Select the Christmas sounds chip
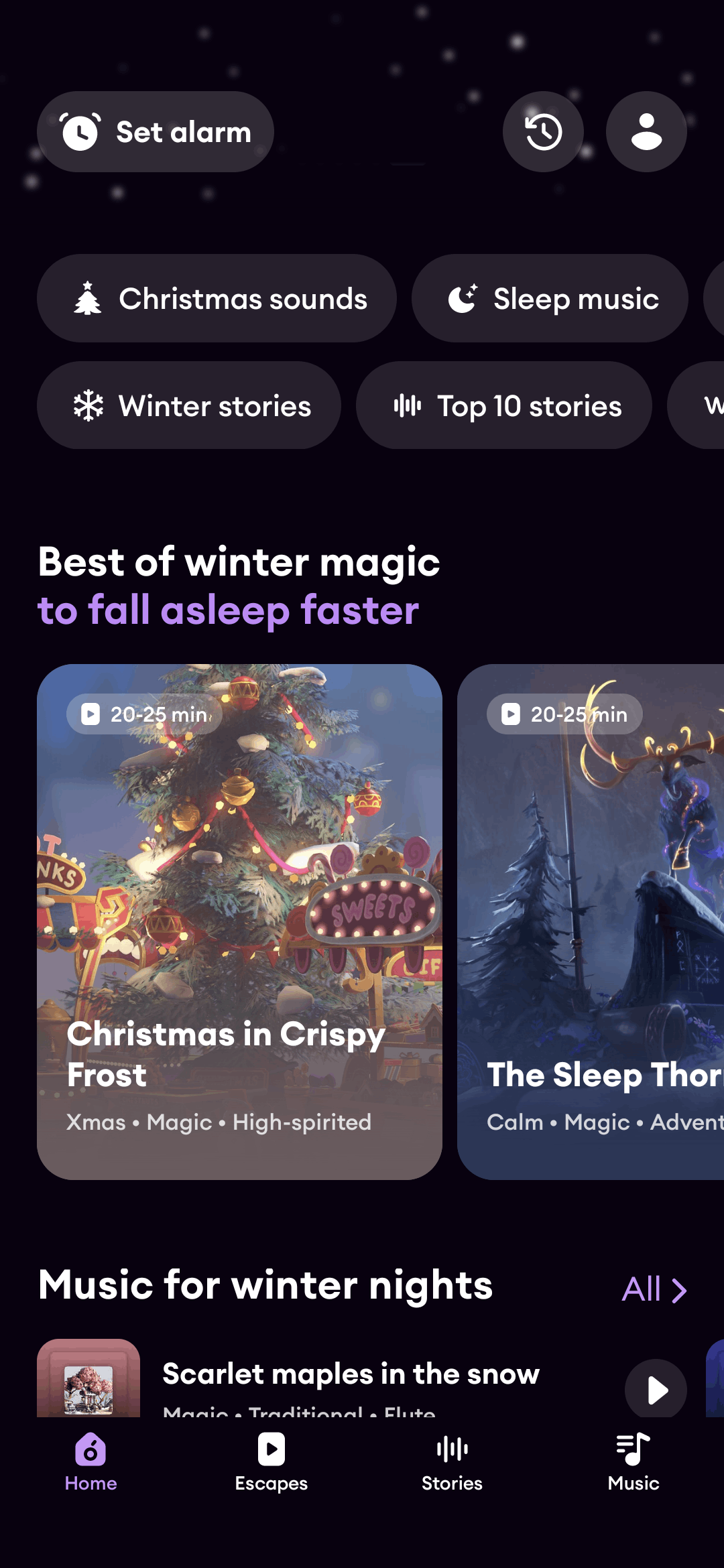Screen dimensions: 724x1568 217,298
